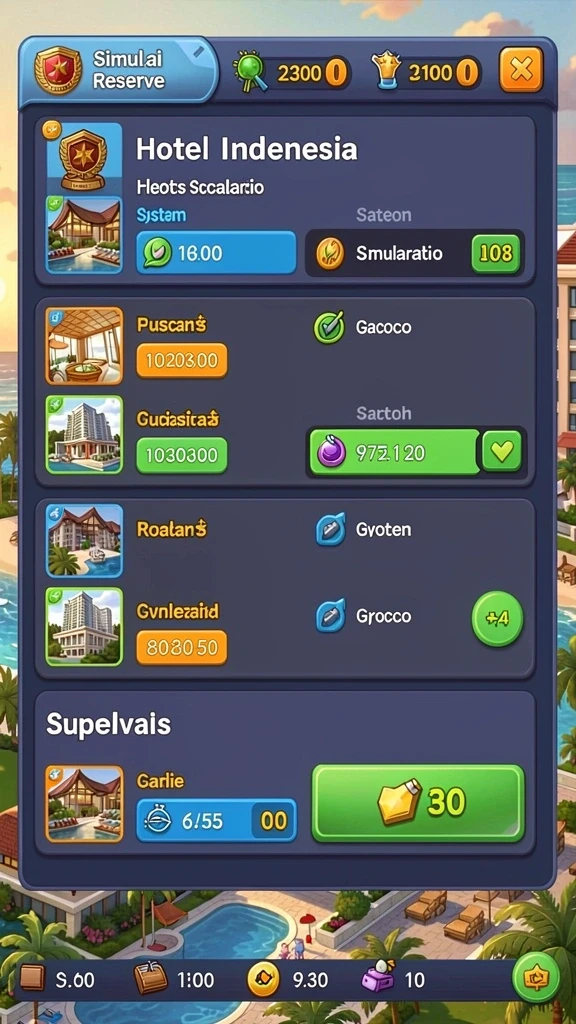Tap the green heart button beside 972.120

[x=502, y=451]
